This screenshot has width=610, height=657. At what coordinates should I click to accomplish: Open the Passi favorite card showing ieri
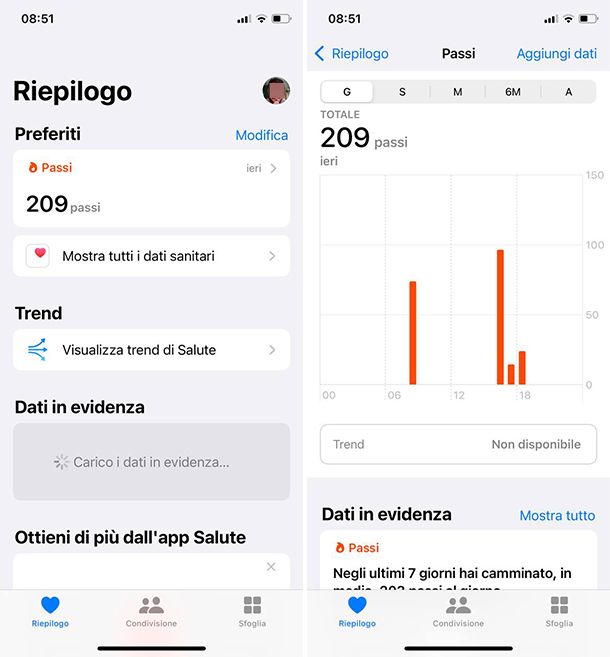coord(151,188)
